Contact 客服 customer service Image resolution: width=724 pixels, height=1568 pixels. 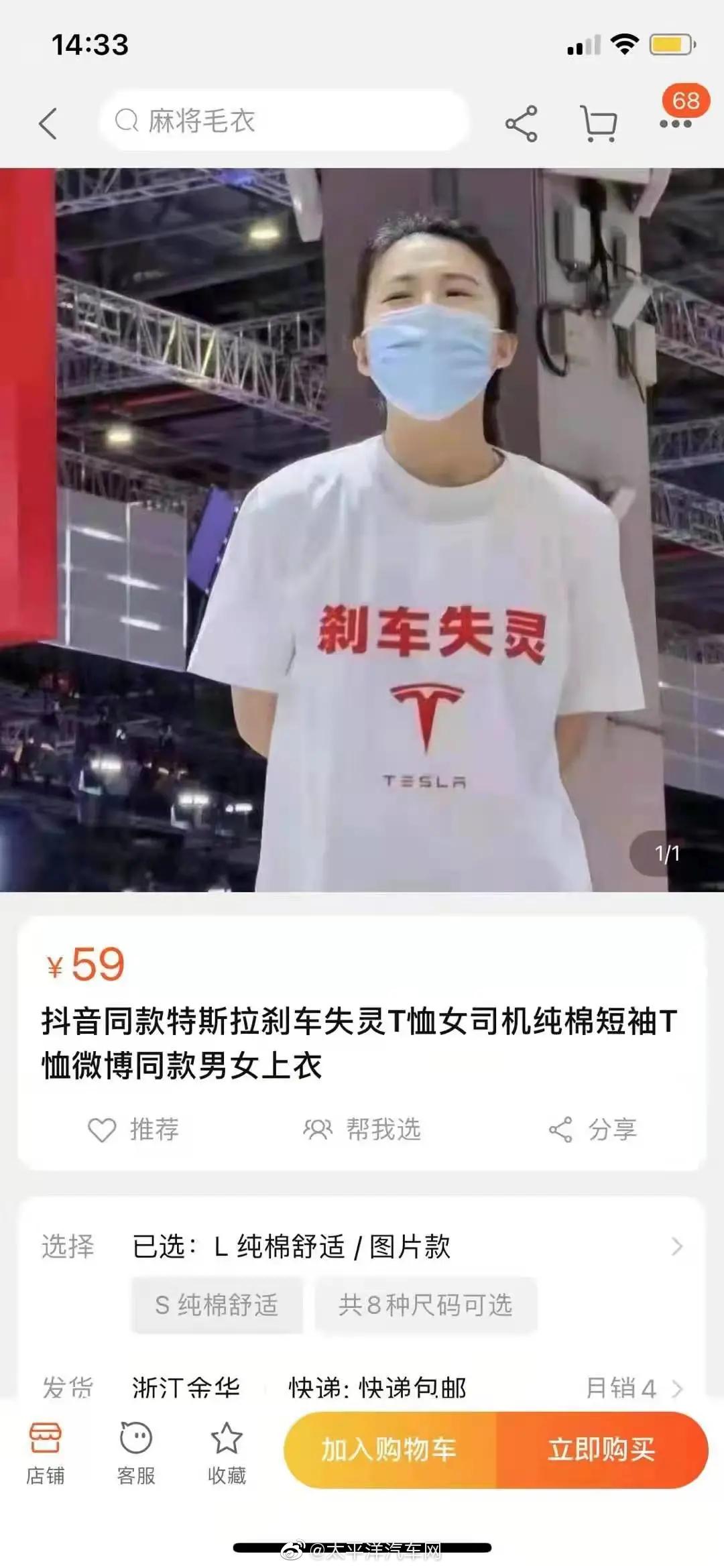pos(136,1452)
